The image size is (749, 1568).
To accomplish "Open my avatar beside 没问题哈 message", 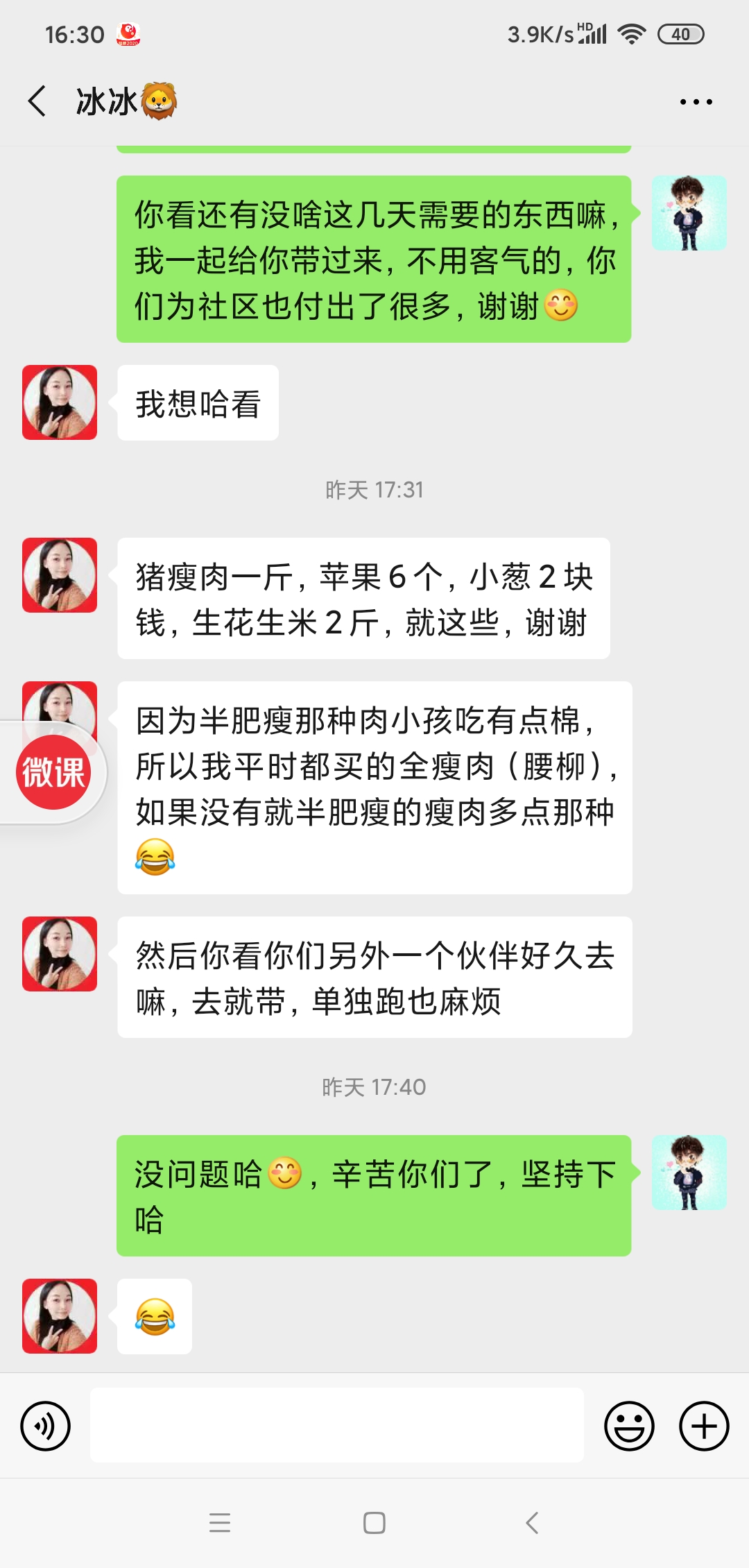I will 689,1173.
